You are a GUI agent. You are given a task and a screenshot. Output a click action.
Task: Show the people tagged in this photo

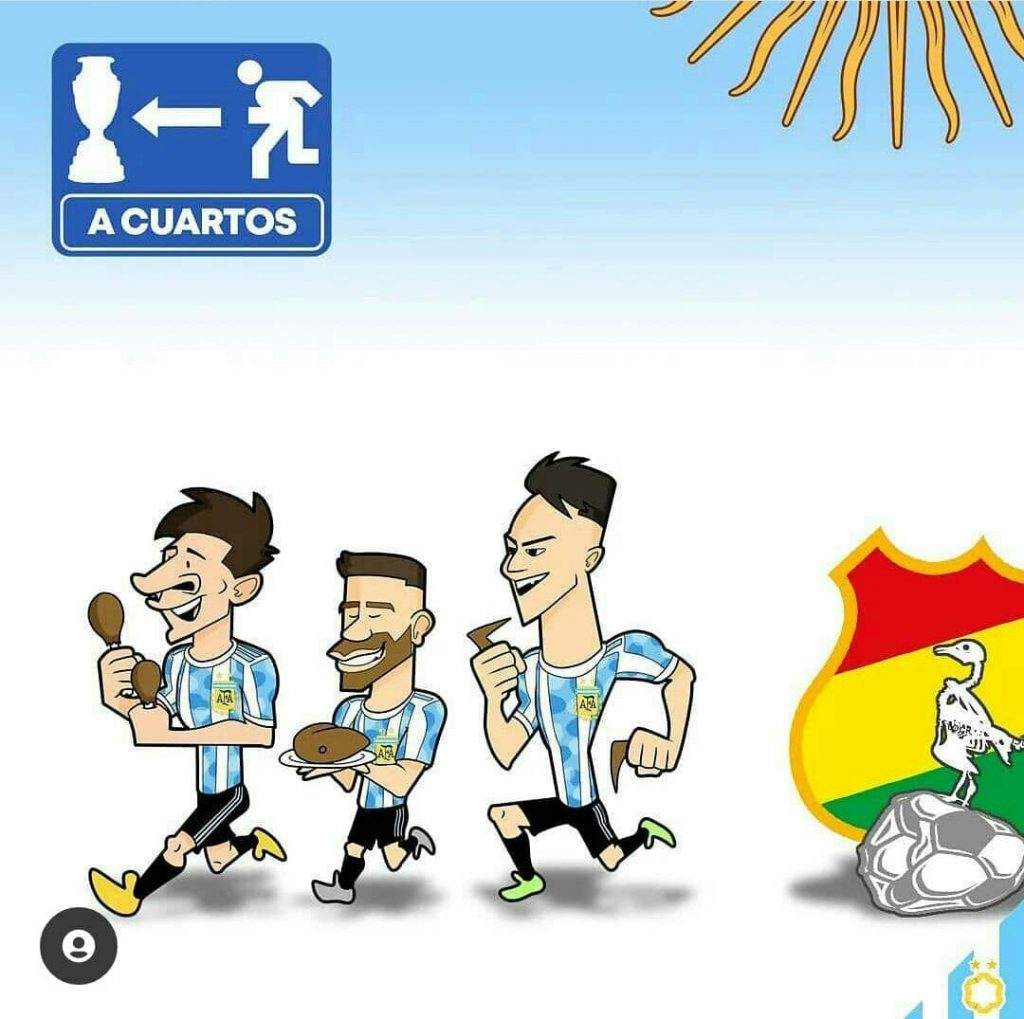(x=78, y=945)
